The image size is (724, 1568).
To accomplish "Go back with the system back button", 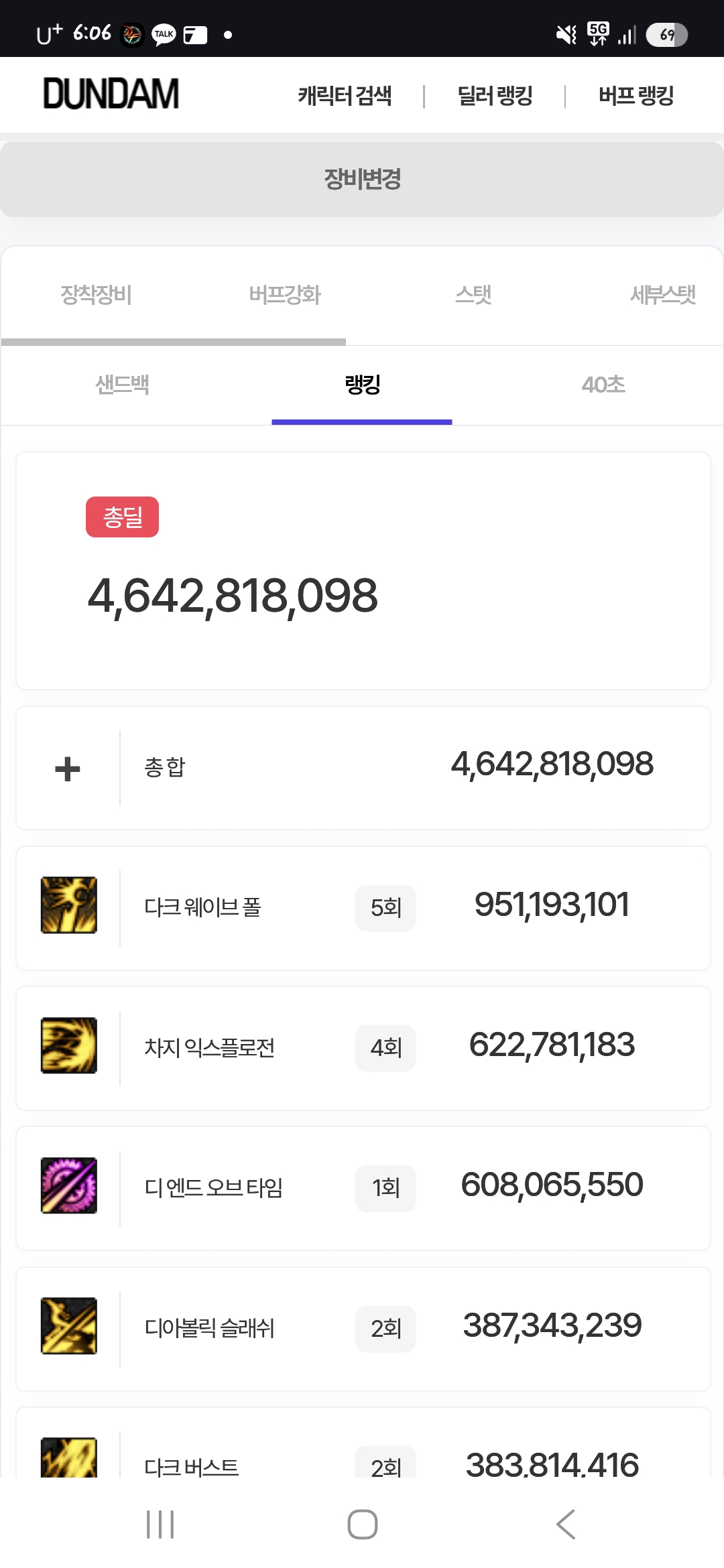I will click(x=566, y=1524).
